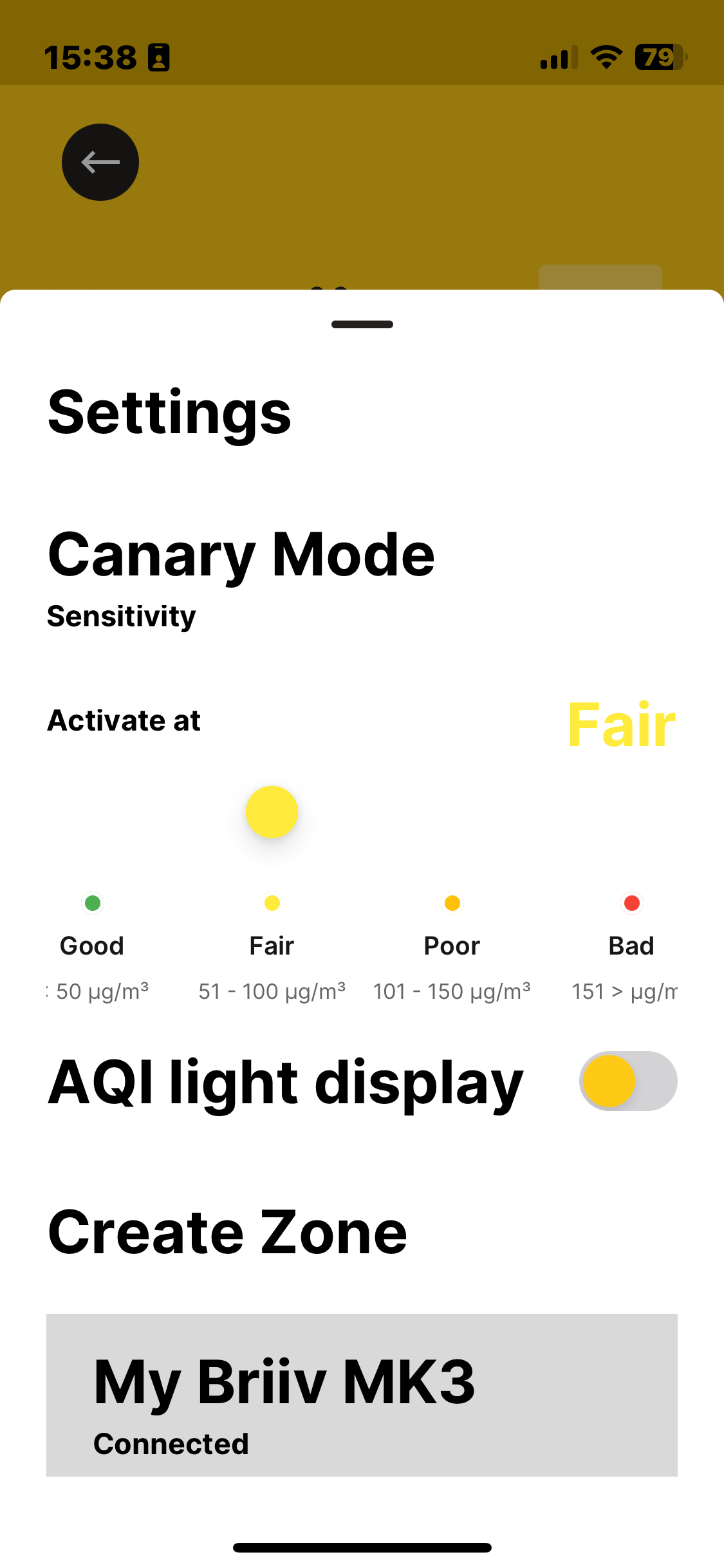Screen dimensions: 724x1568
Task: Set sensitivity to the Good level
Action: (93, 903)
